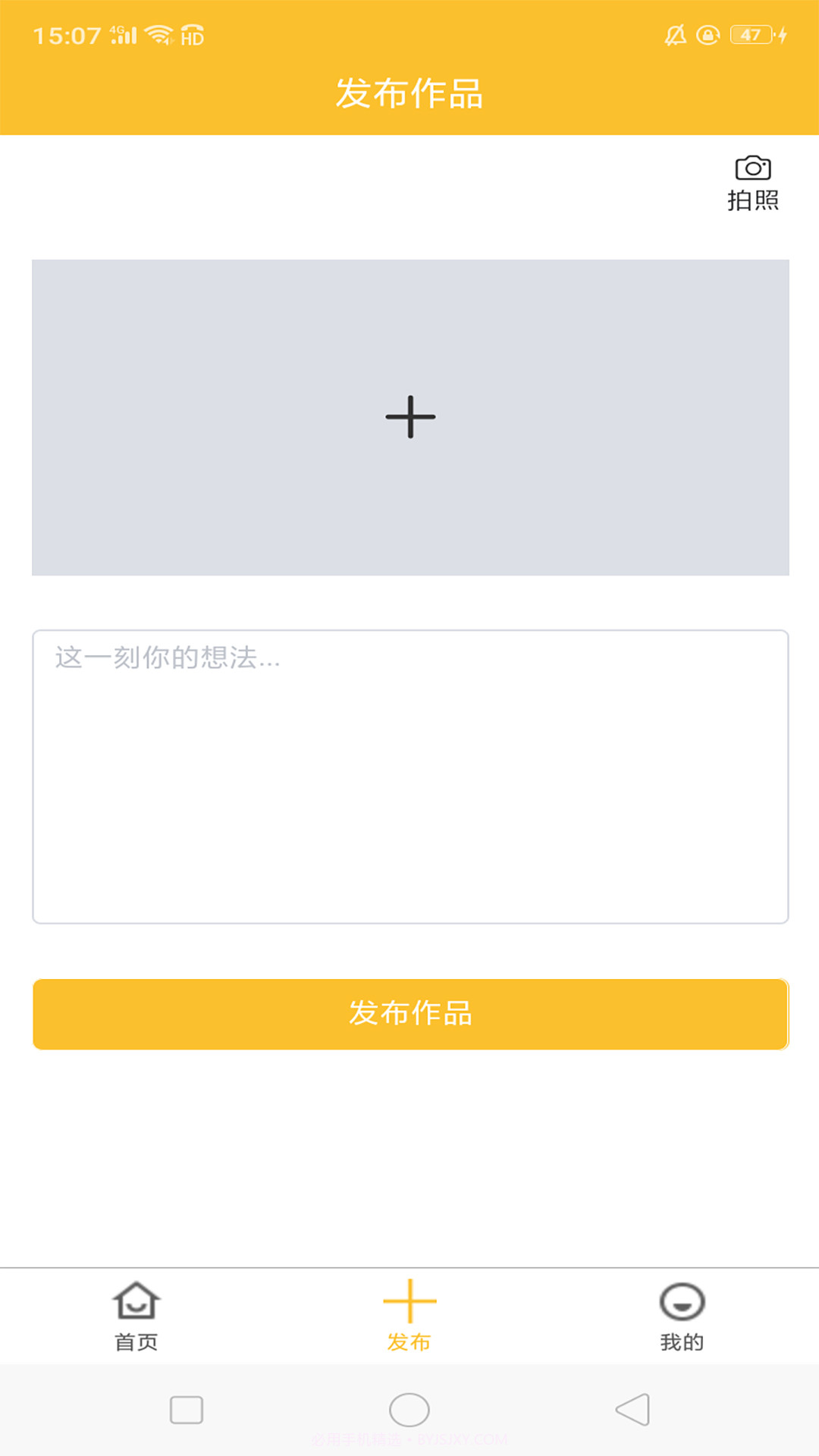Image resolution: width=819 pixels, height=1456 pixels.
Task: Tap the charging lightning icon
Action: 782,33
